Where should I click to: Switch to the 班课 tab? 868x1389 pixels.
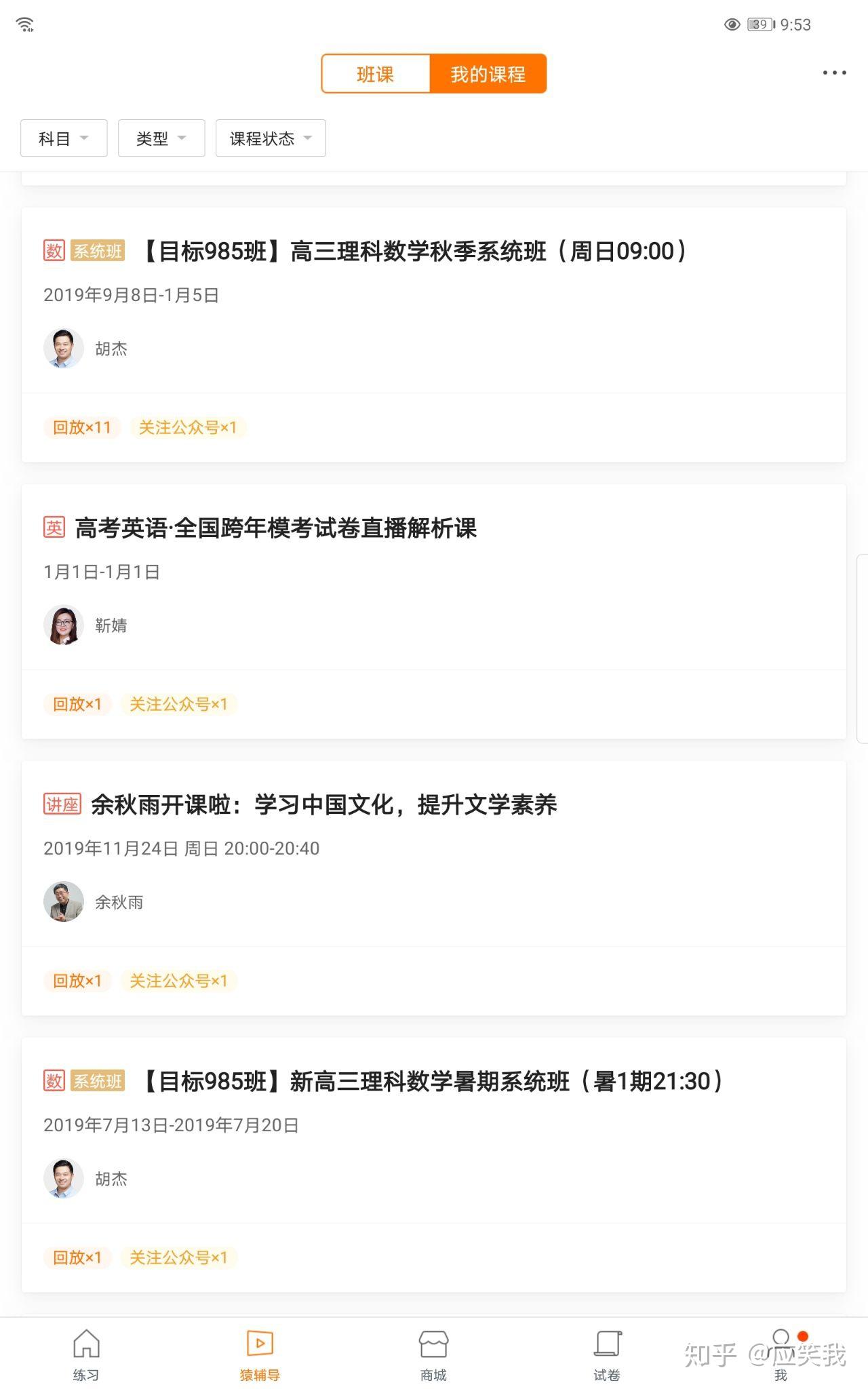[376, 74]
